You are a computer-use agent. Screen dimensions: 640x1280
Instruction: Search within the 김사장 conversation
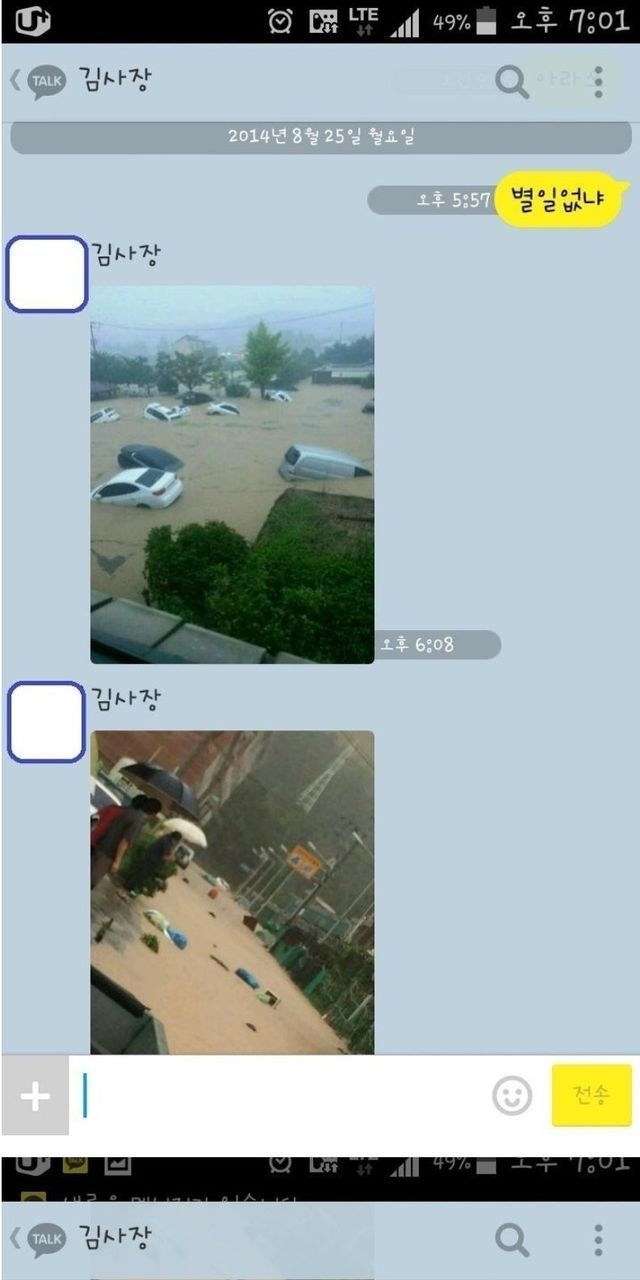(x=512, y=82)
